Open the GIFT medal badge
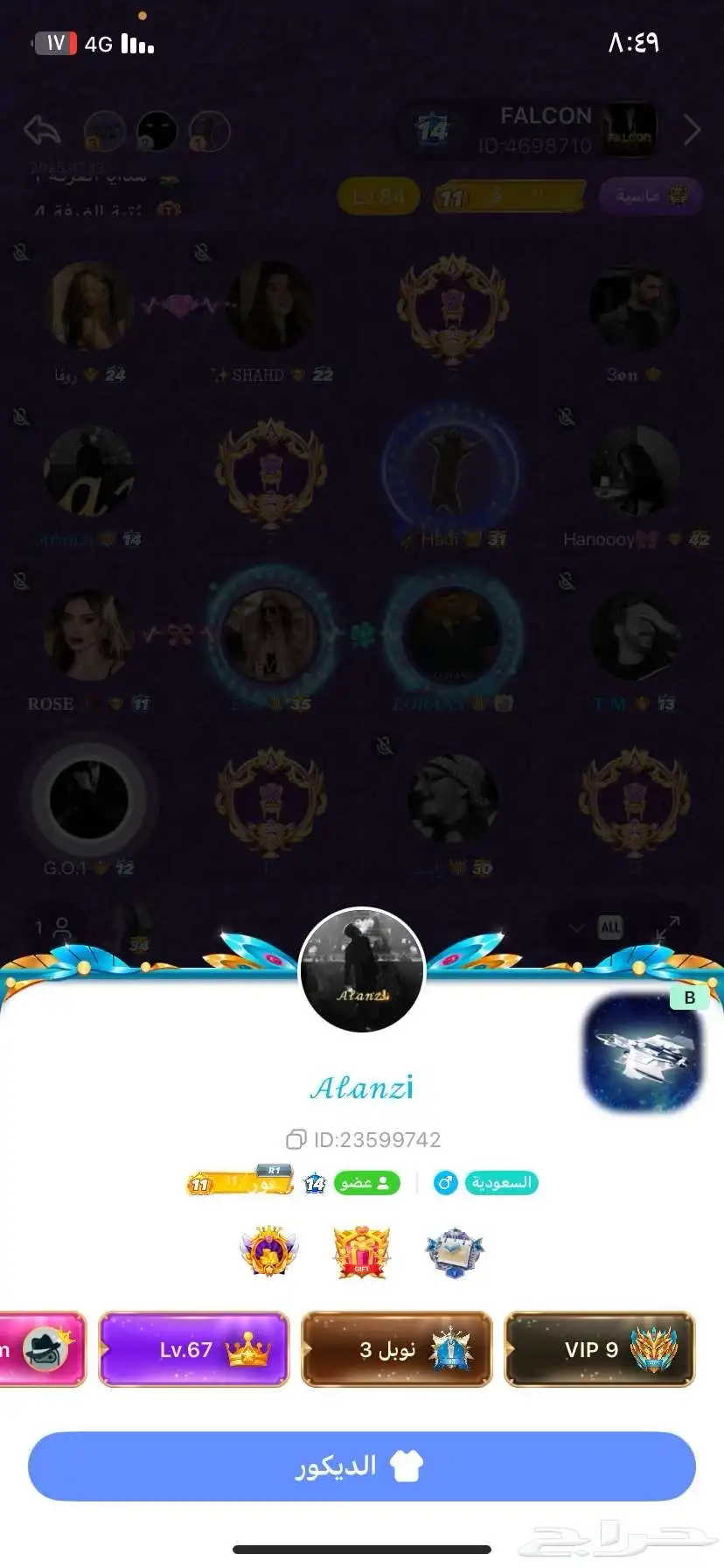This screenshot has width=724, height=1568. pos(361,1252)
